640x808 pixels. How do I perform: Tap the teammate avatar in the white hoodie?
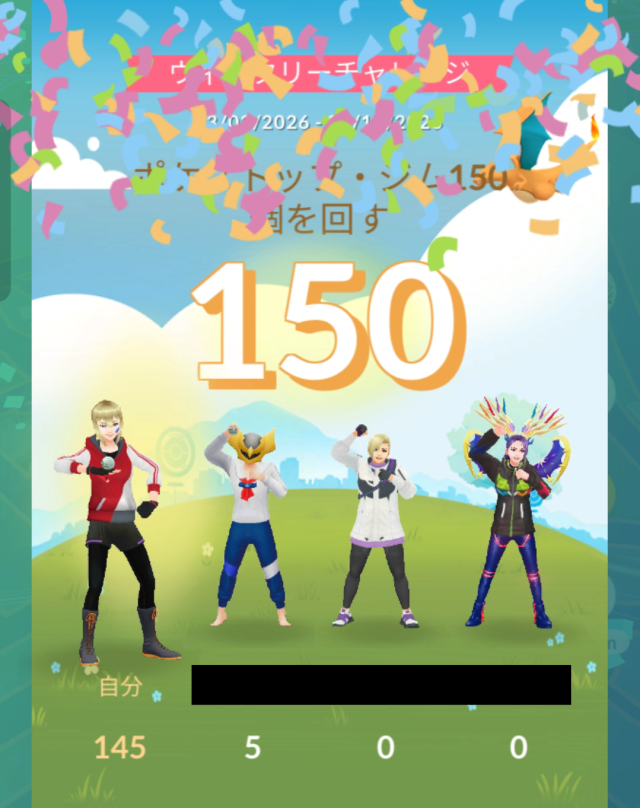tap(377, 520)
